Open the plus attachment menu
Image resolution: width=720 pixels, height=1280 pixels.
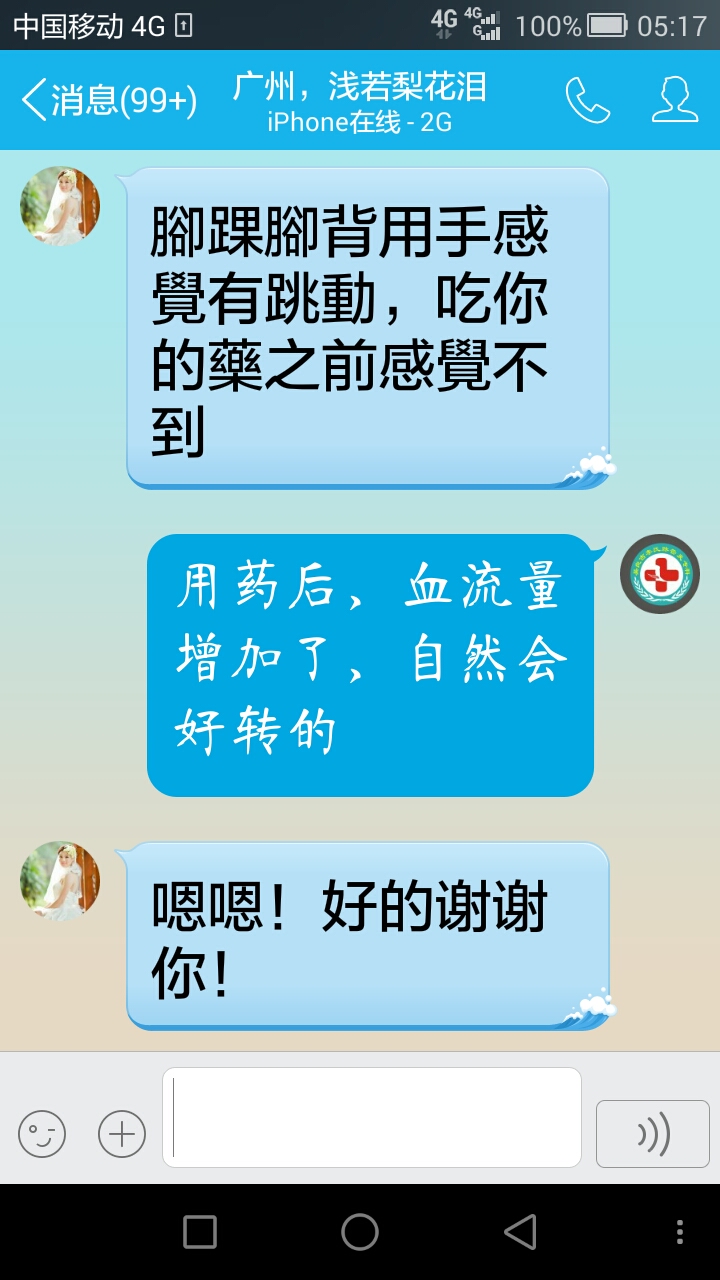coord(122,1134)
